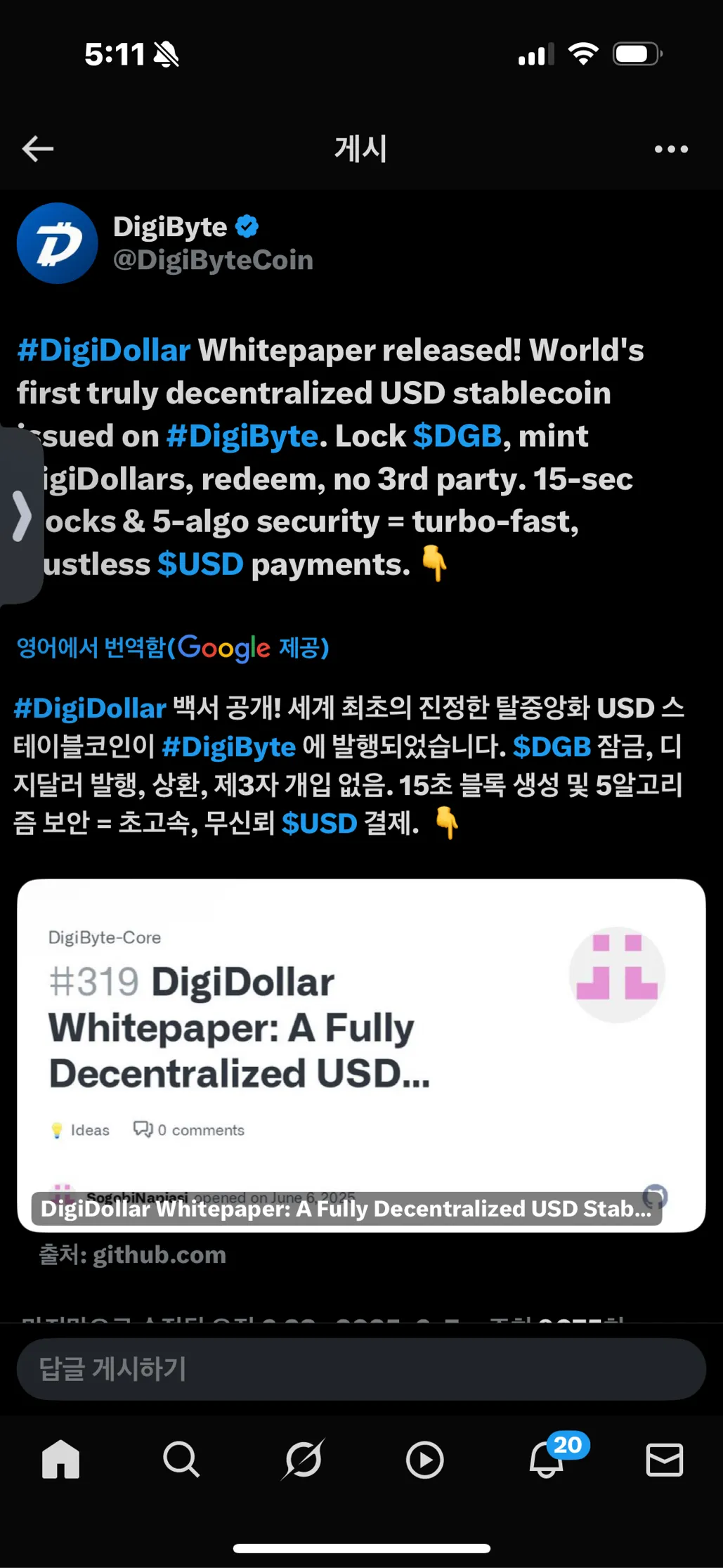Open the DigiDollar Whitepaper GitHub link card
Image resolution: width=723 pixels, height=1568 pixels.
pos(361,1054)
